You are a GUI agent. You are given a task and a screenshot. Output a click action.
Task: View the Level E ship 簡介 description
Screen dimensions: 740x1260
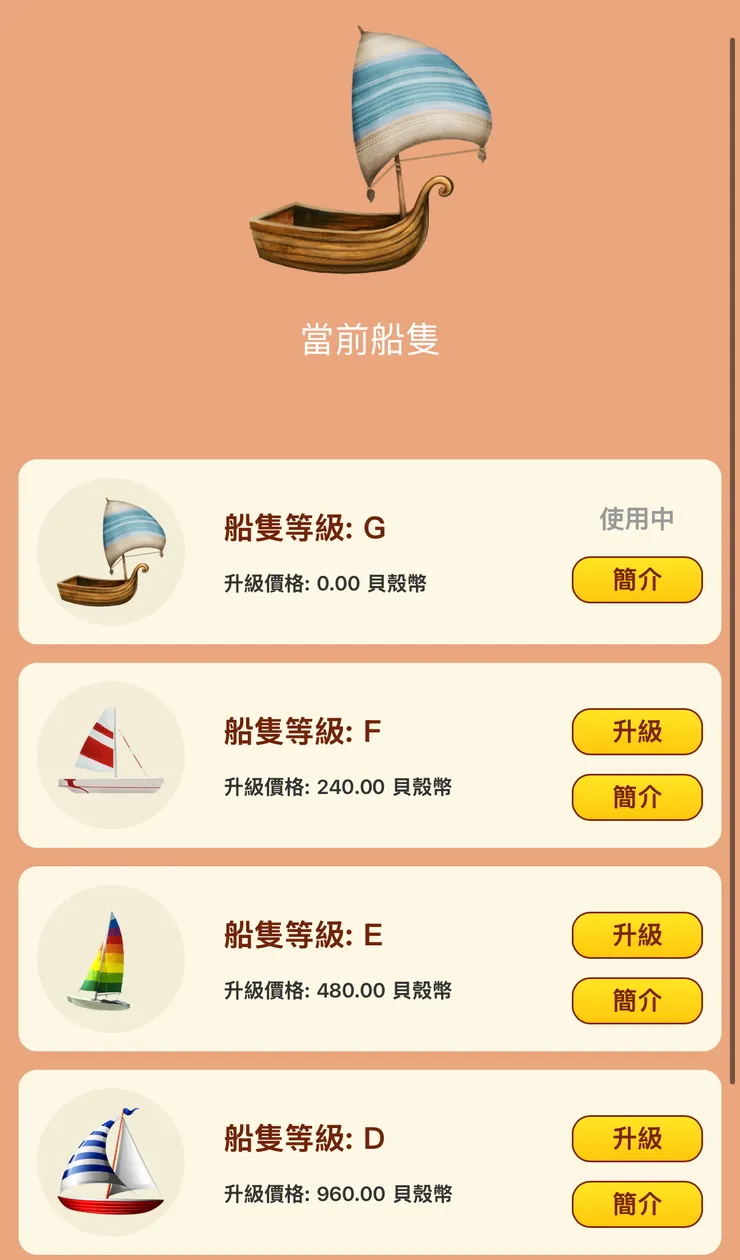[637, 1001]
